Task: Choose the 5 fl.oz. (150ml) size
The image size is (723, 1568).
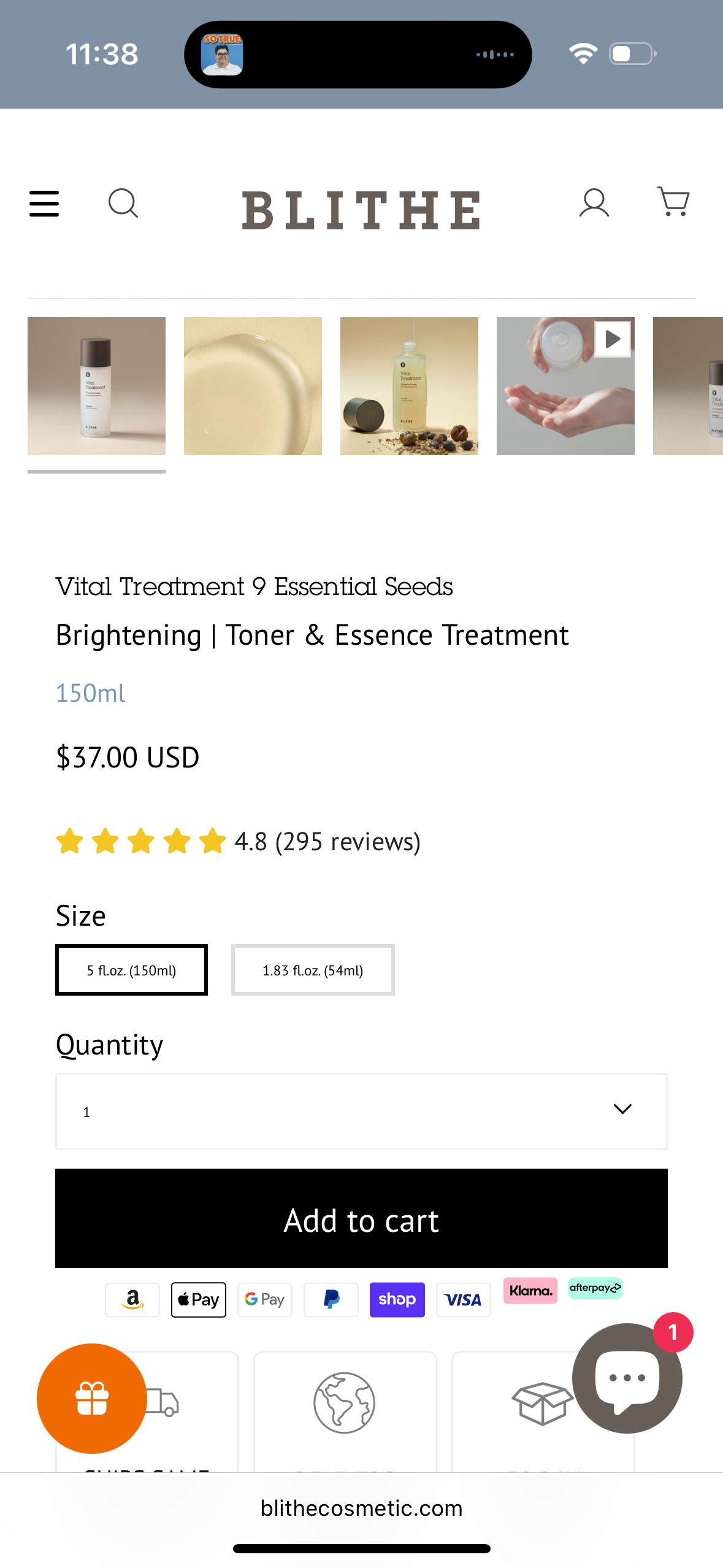Action: [x=131, y=970]
